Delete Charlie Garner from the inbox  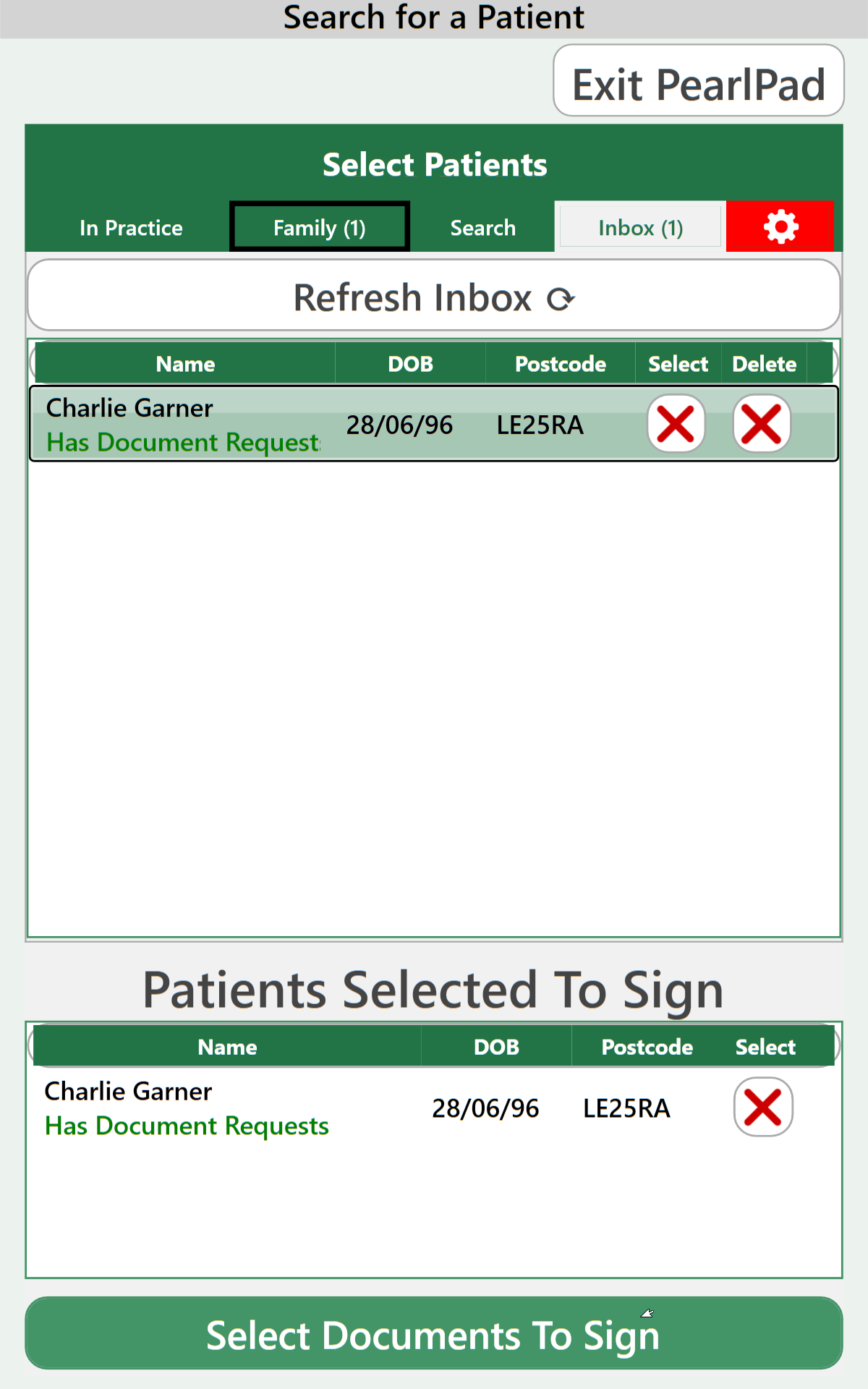coord(762,424)
